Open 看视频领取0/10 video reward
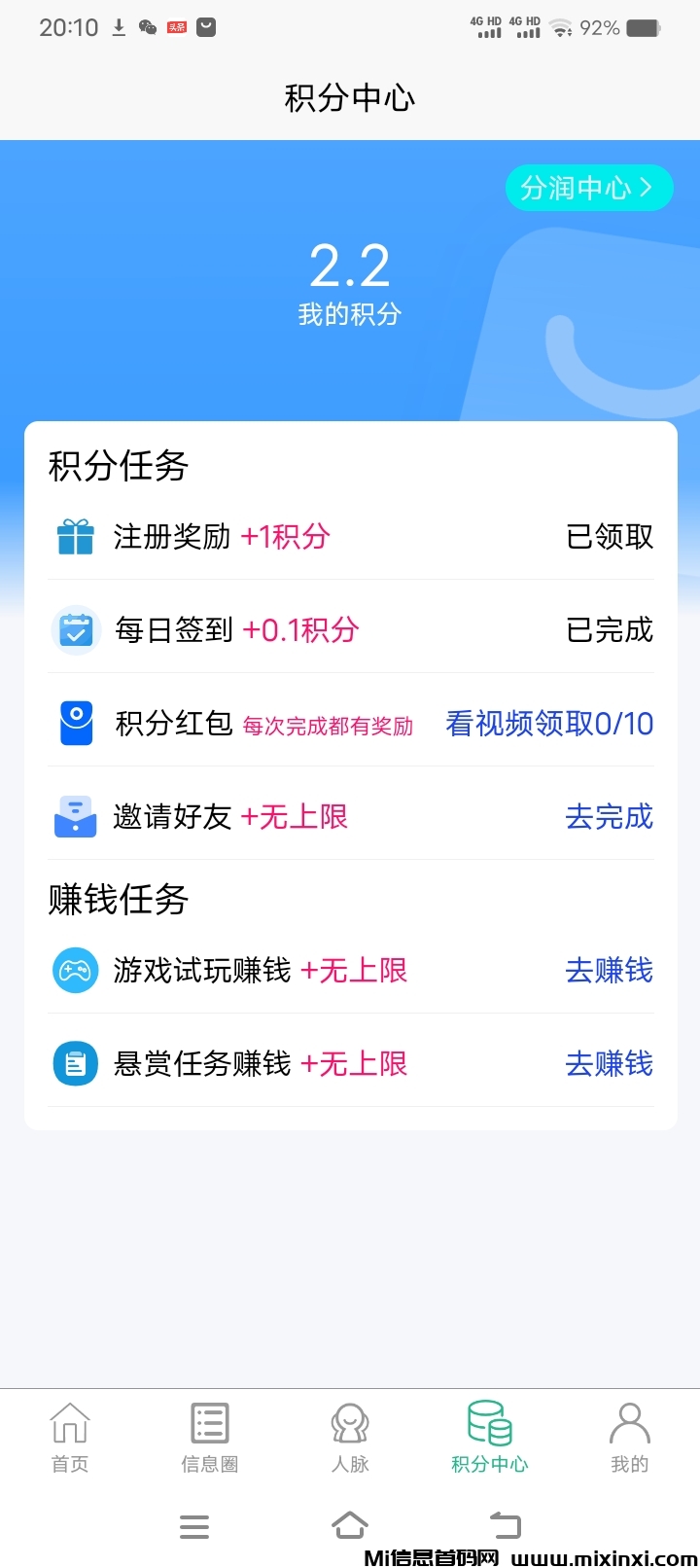 coord(547,724)
